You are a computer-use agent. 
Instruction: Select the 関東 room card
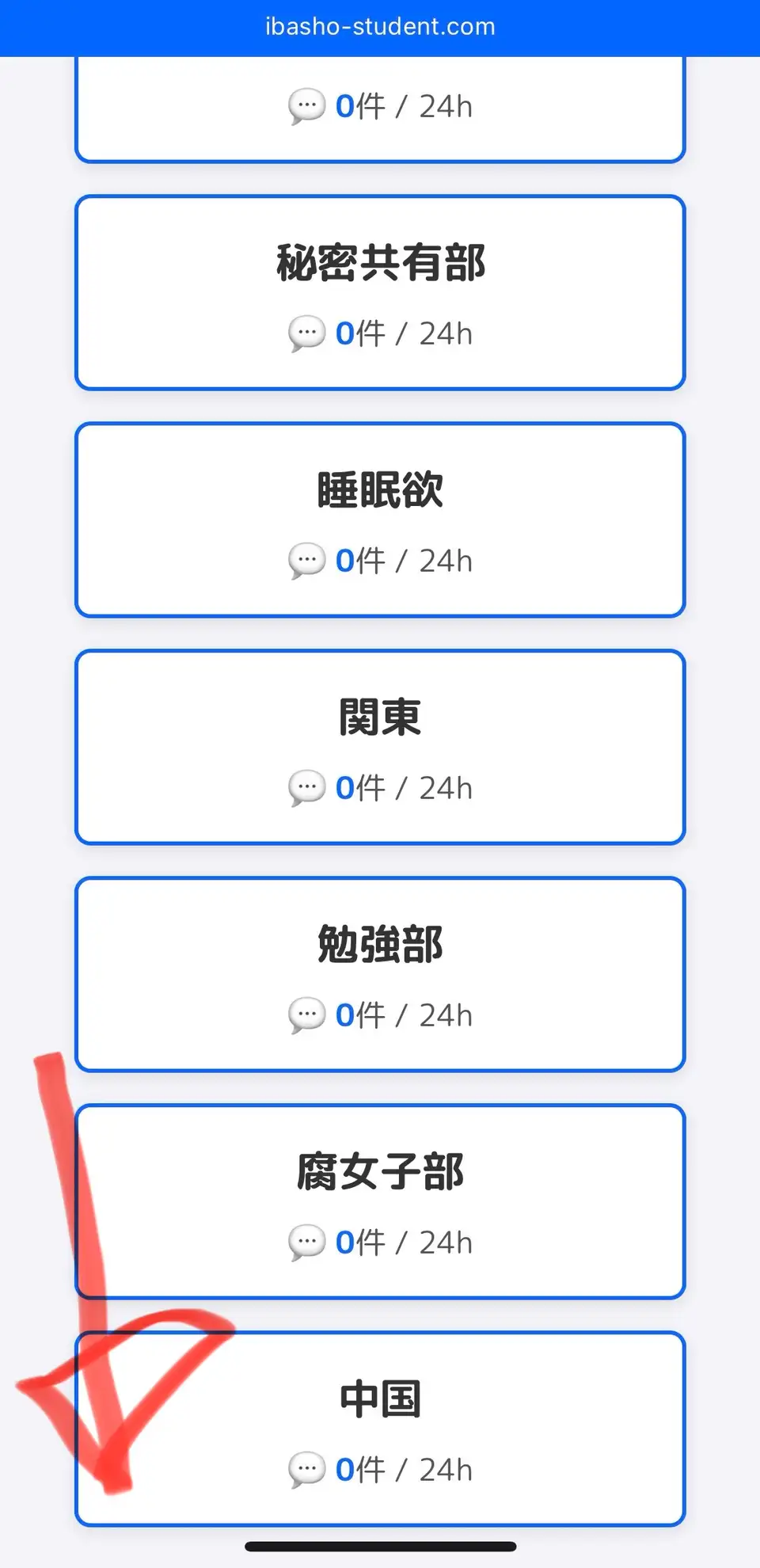pyautogui.click(x=380, y=748)
